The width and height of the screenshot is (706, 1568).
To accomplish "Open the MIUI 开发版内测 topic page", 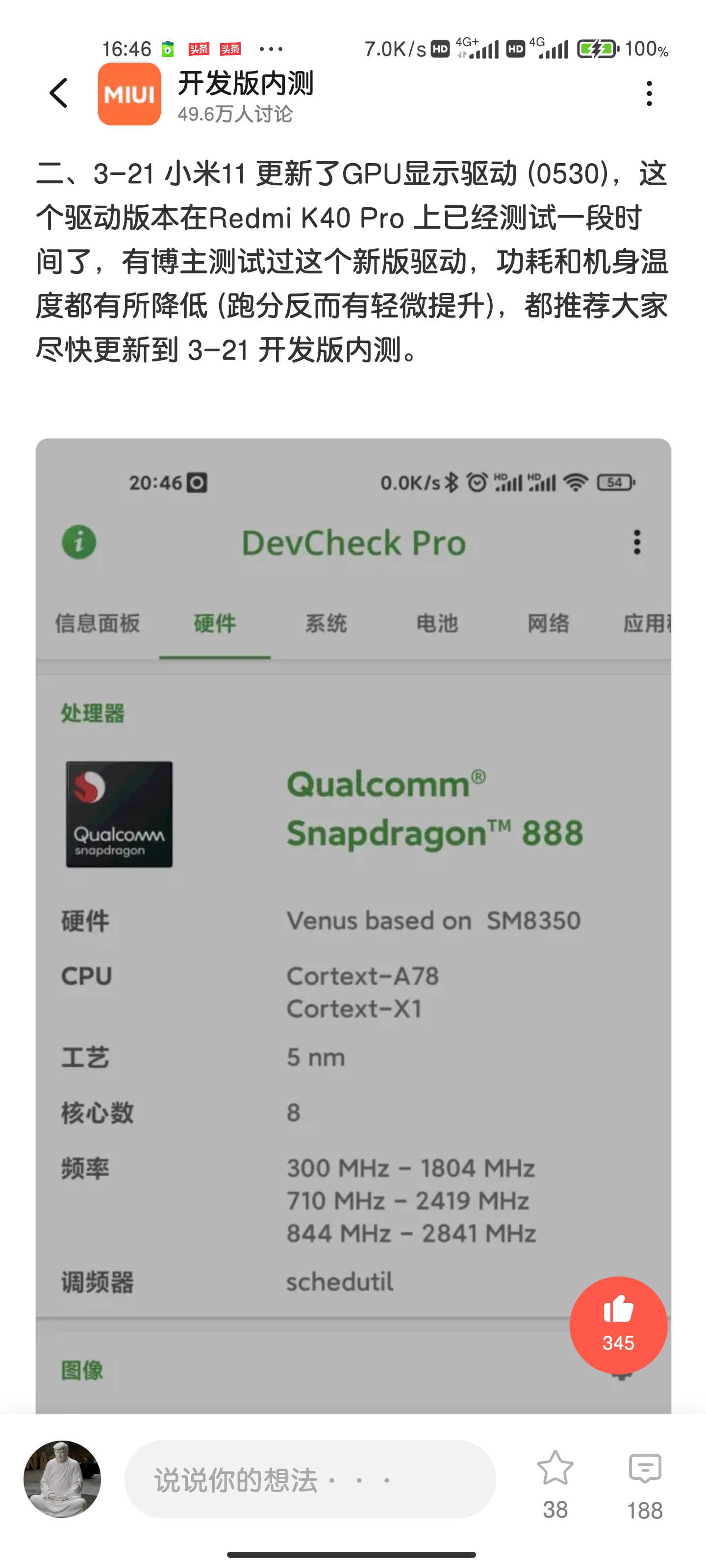I will 206,95.
